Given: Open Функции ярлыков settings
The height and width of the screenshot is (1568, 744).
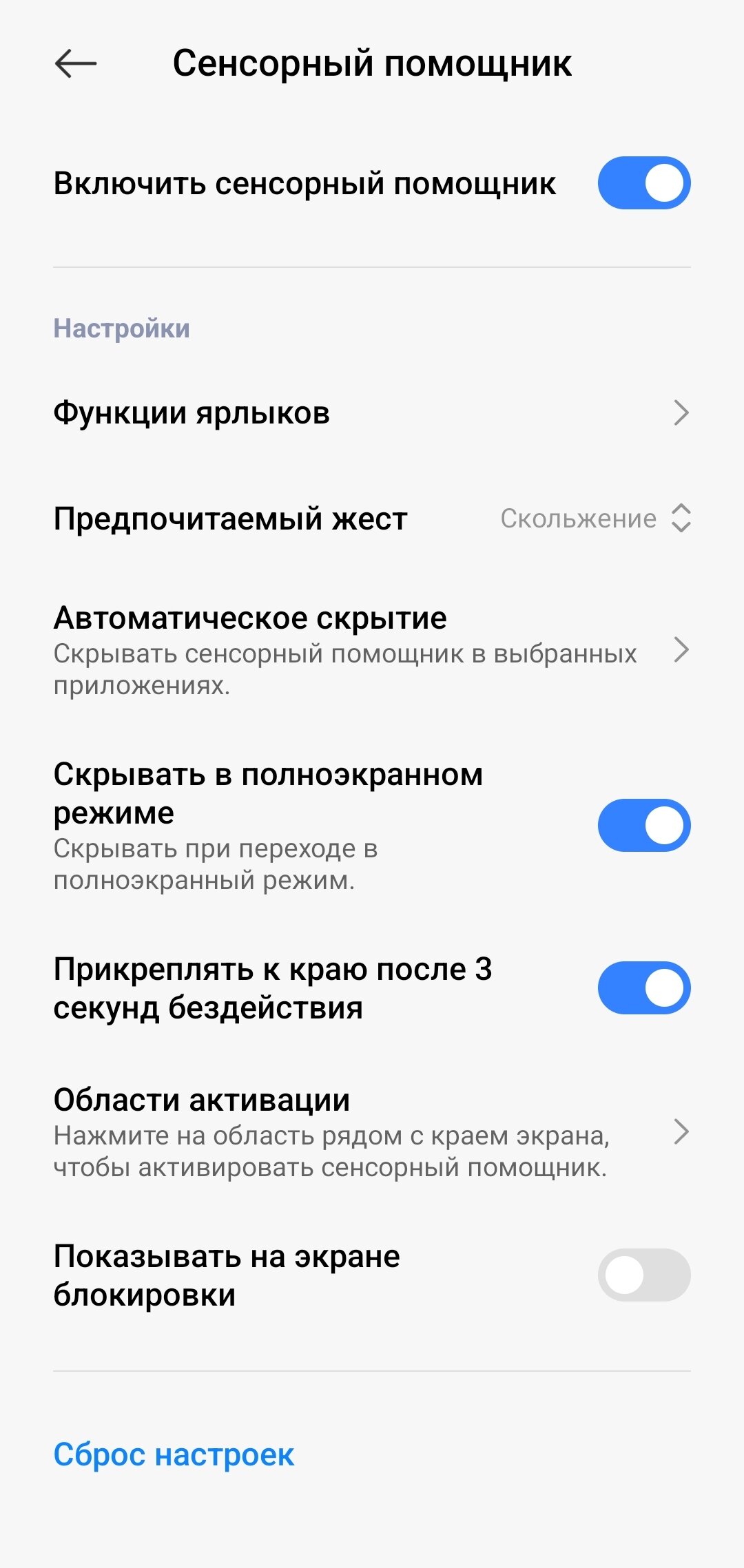Looking at the screenshot, I should tap(372, 413).
